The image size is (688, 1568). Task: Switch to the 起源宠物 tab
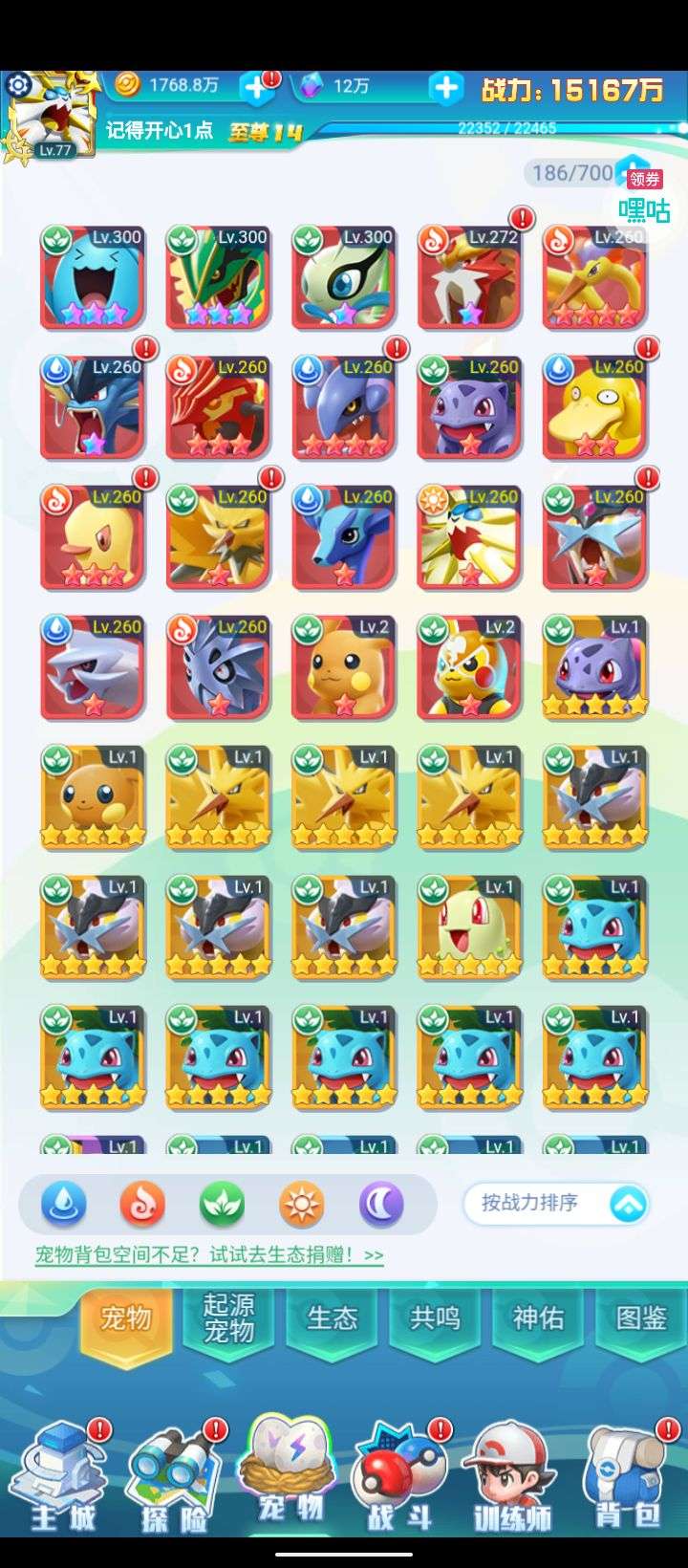point(229,1318)
